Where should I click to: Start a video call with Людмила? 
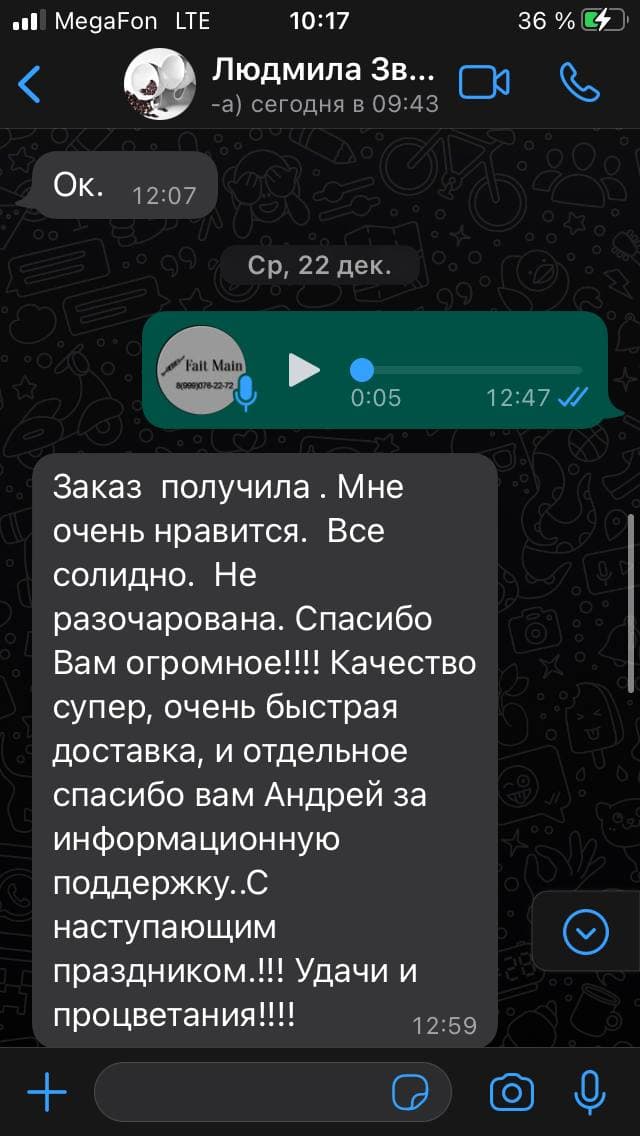click(484, 83)
